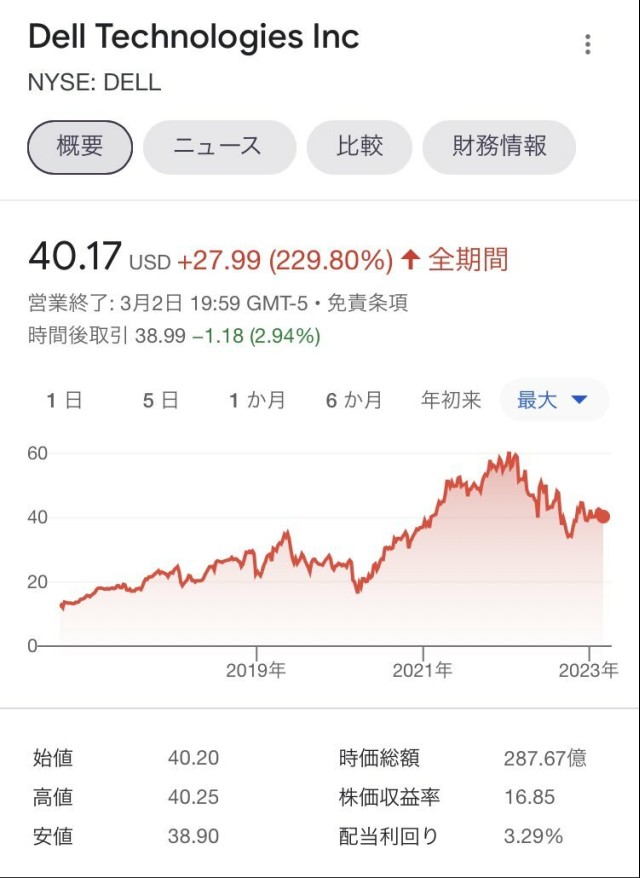Image resolution: width=640 pixels, height=878 pixels.
Task: Expand the 最大 range dropdown
Action: [552, 401]
